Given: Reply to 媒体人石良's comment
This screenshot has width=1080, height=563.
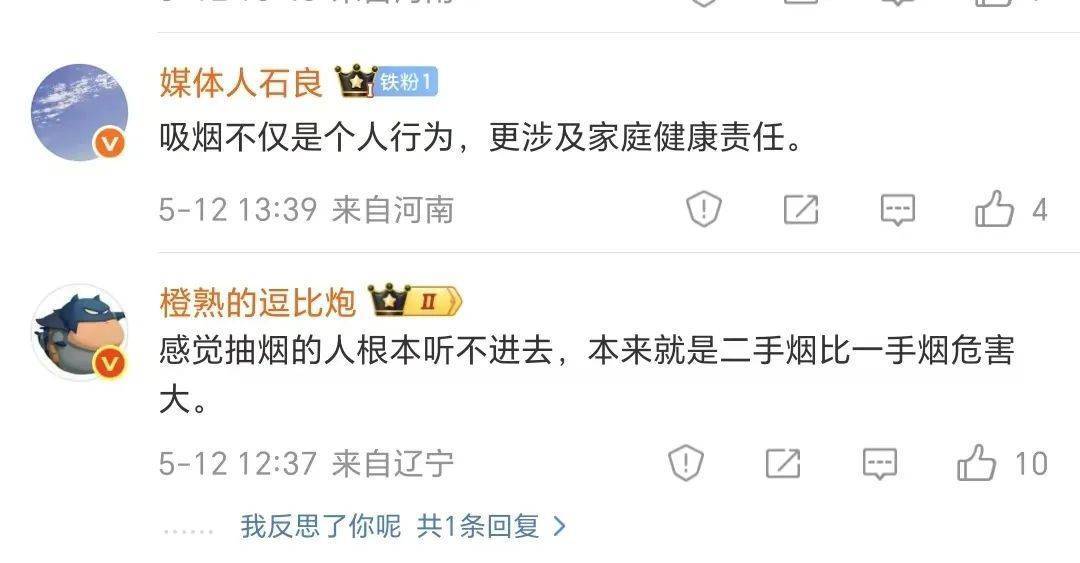Looking at the screenshot, I should coord(897,210).
